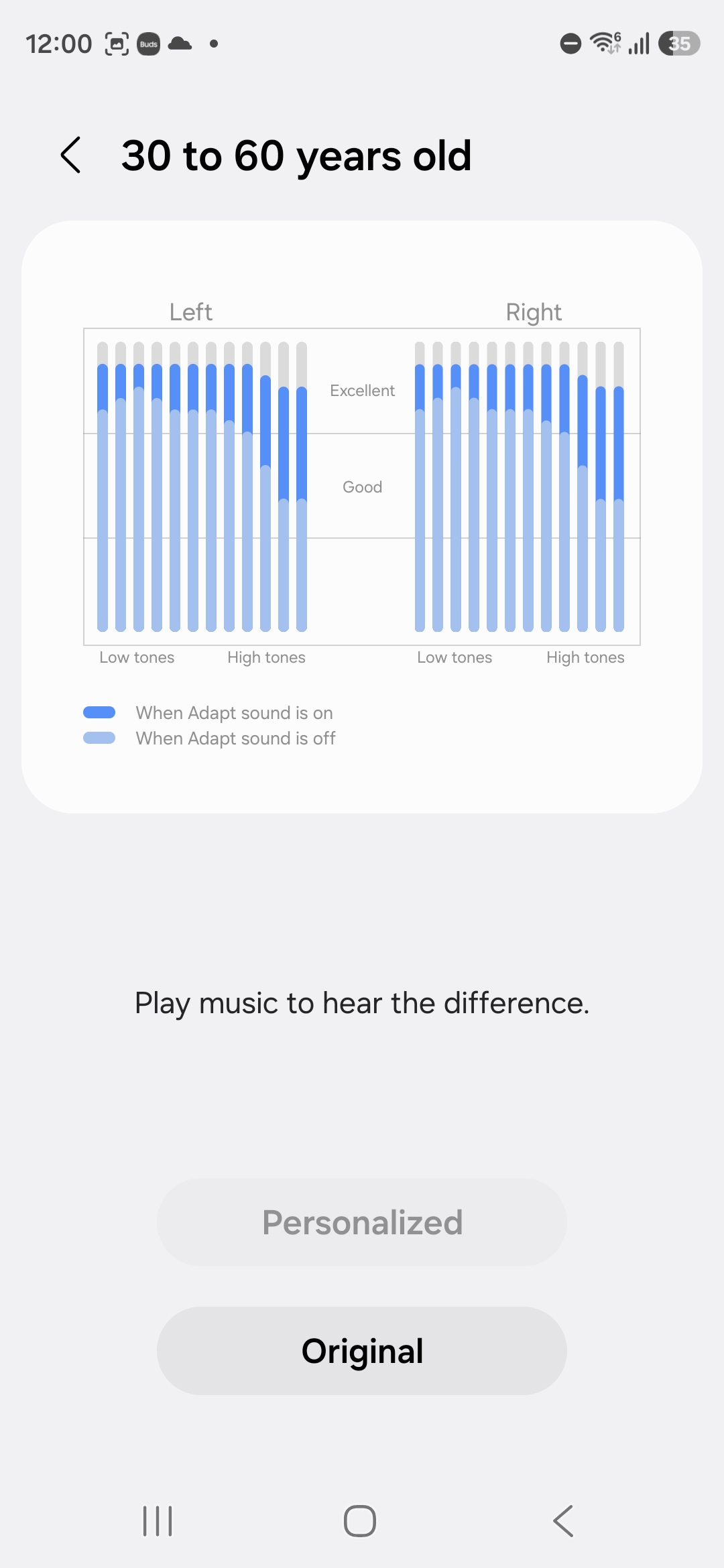Switch to Original sound

click(x=362, y=1351)
